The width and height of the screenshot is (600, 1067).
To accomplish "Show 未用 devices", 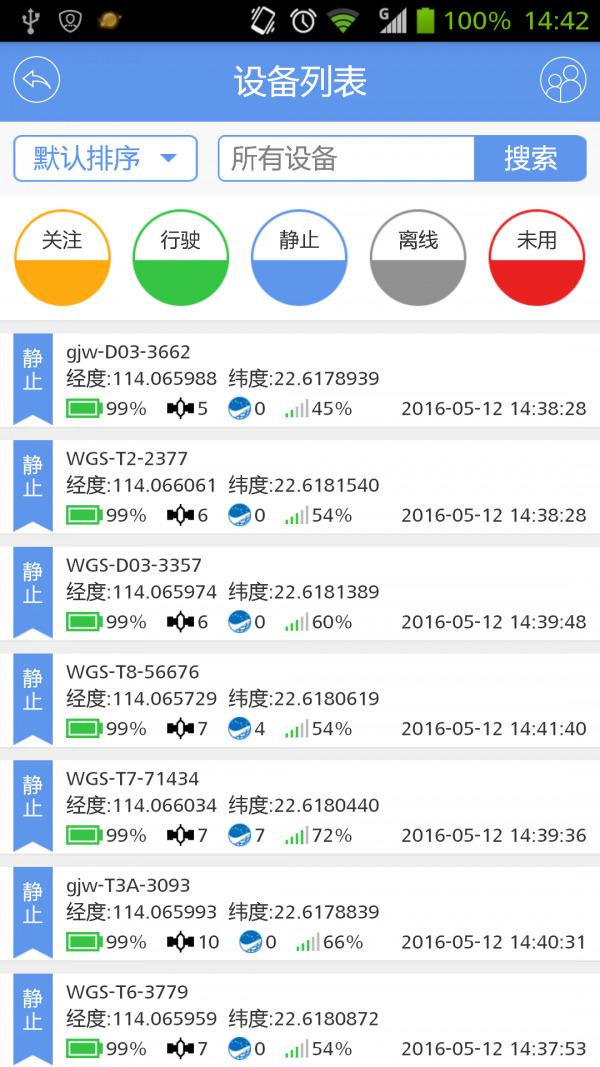I will pyautogui.click(x=537, y=257).
